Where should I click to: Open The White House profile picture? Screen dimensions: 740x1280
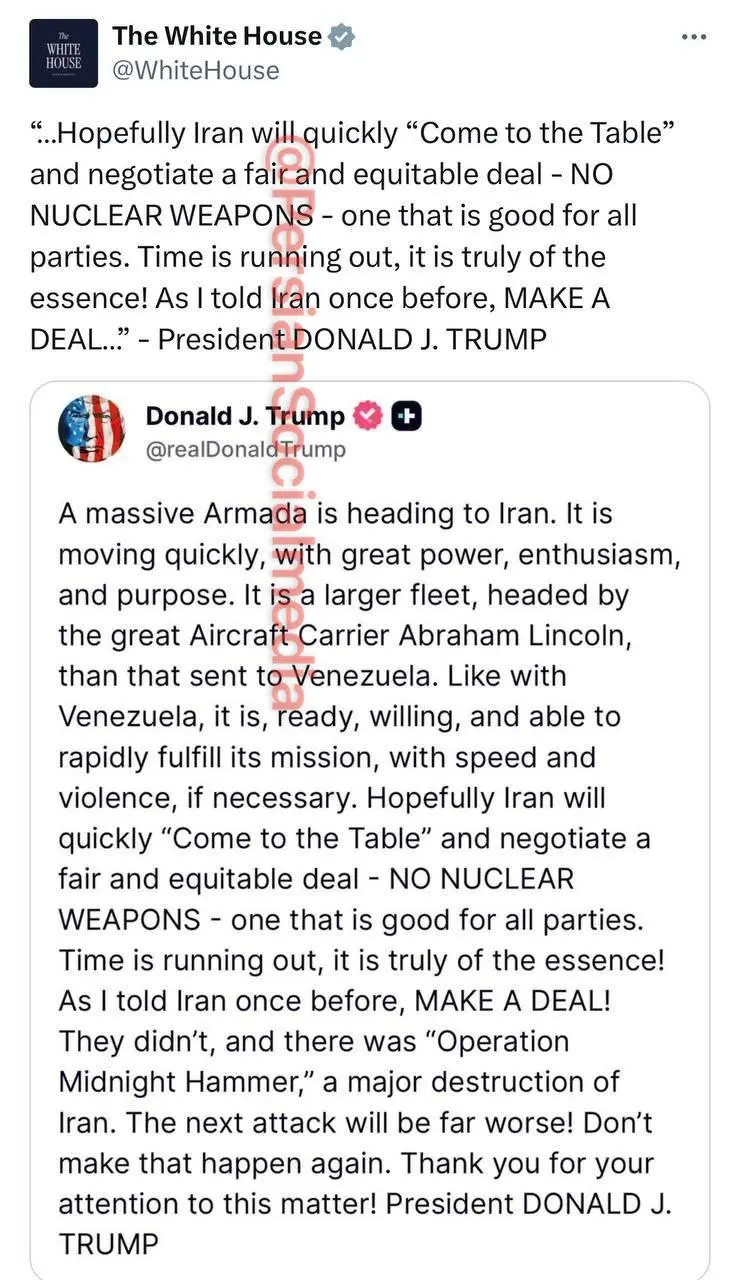(64, 53)
